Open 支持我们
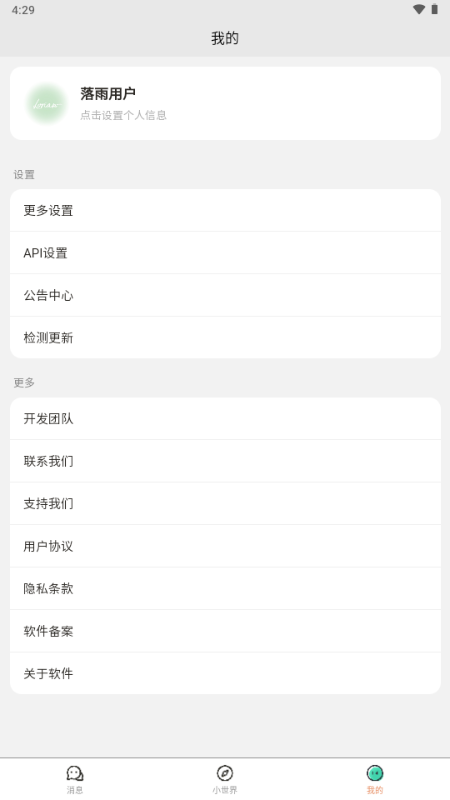This screenshot has height=800, width=450. tap(225, 503)
